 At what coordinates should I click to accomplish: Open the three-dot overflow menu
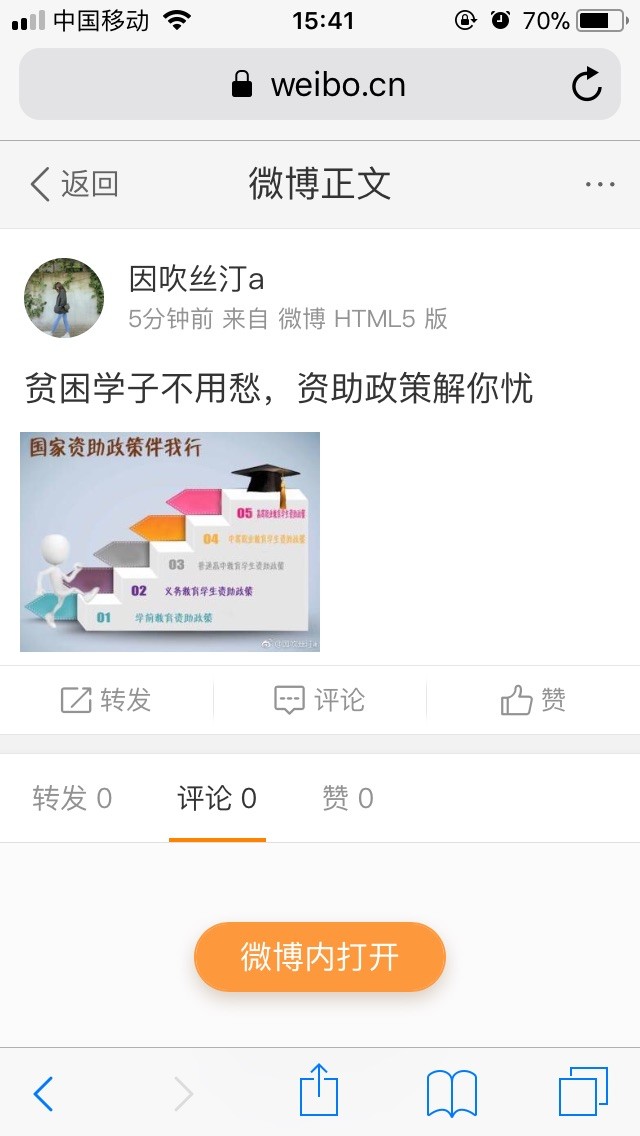600,184
